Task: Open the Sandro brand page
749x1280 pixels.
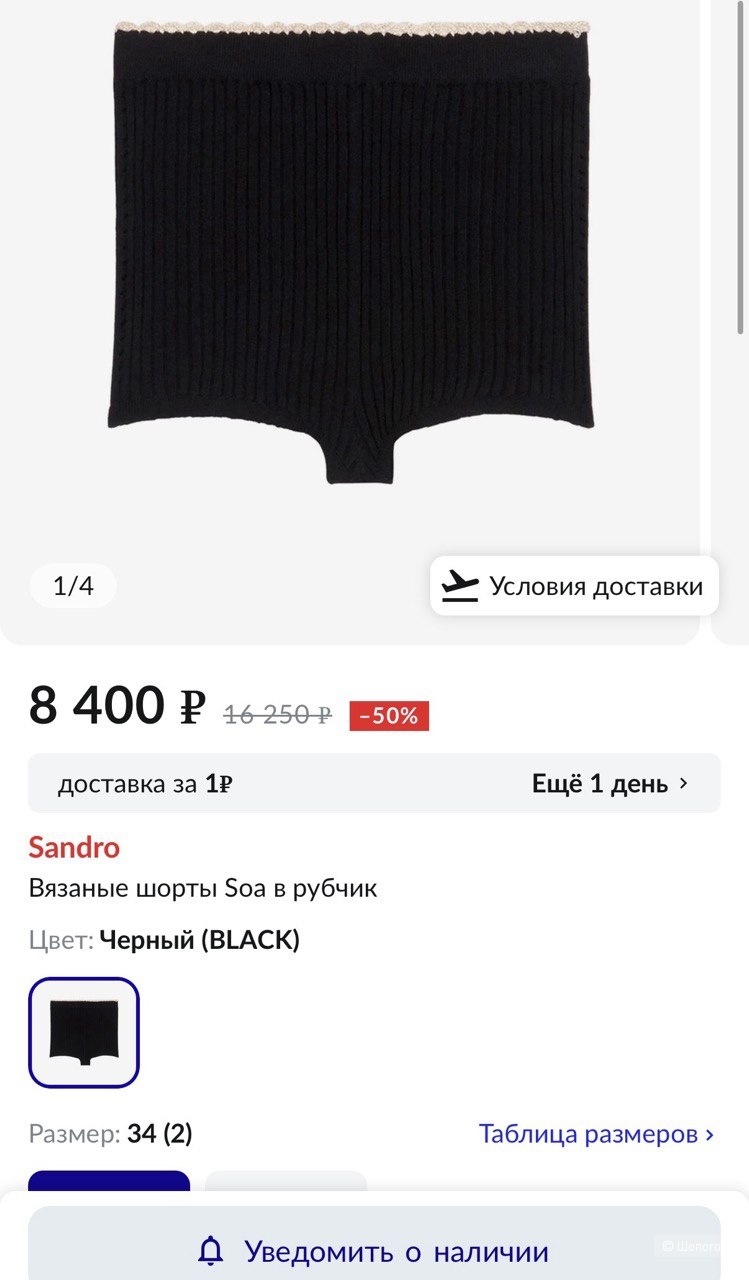Action: (x=73, y=847)
